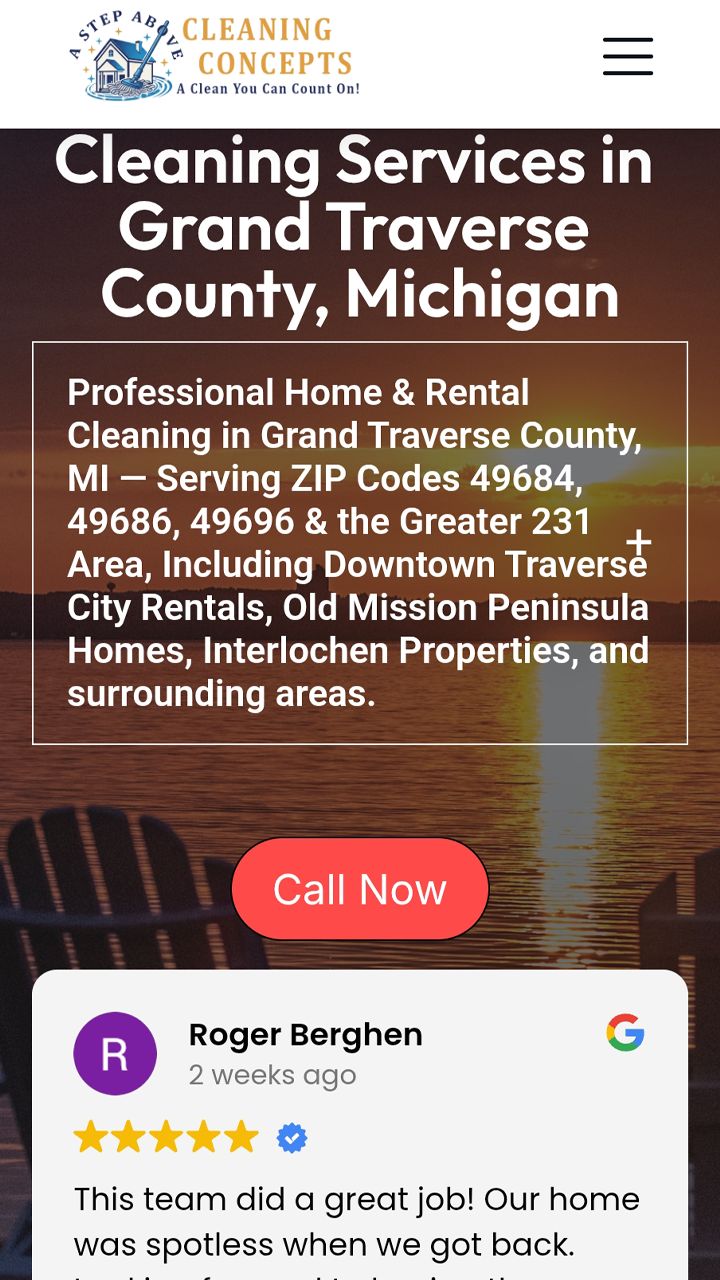Open the hamburger navigation menu
The width and height of the screenshot is (720, 1280).
[628, 57]
